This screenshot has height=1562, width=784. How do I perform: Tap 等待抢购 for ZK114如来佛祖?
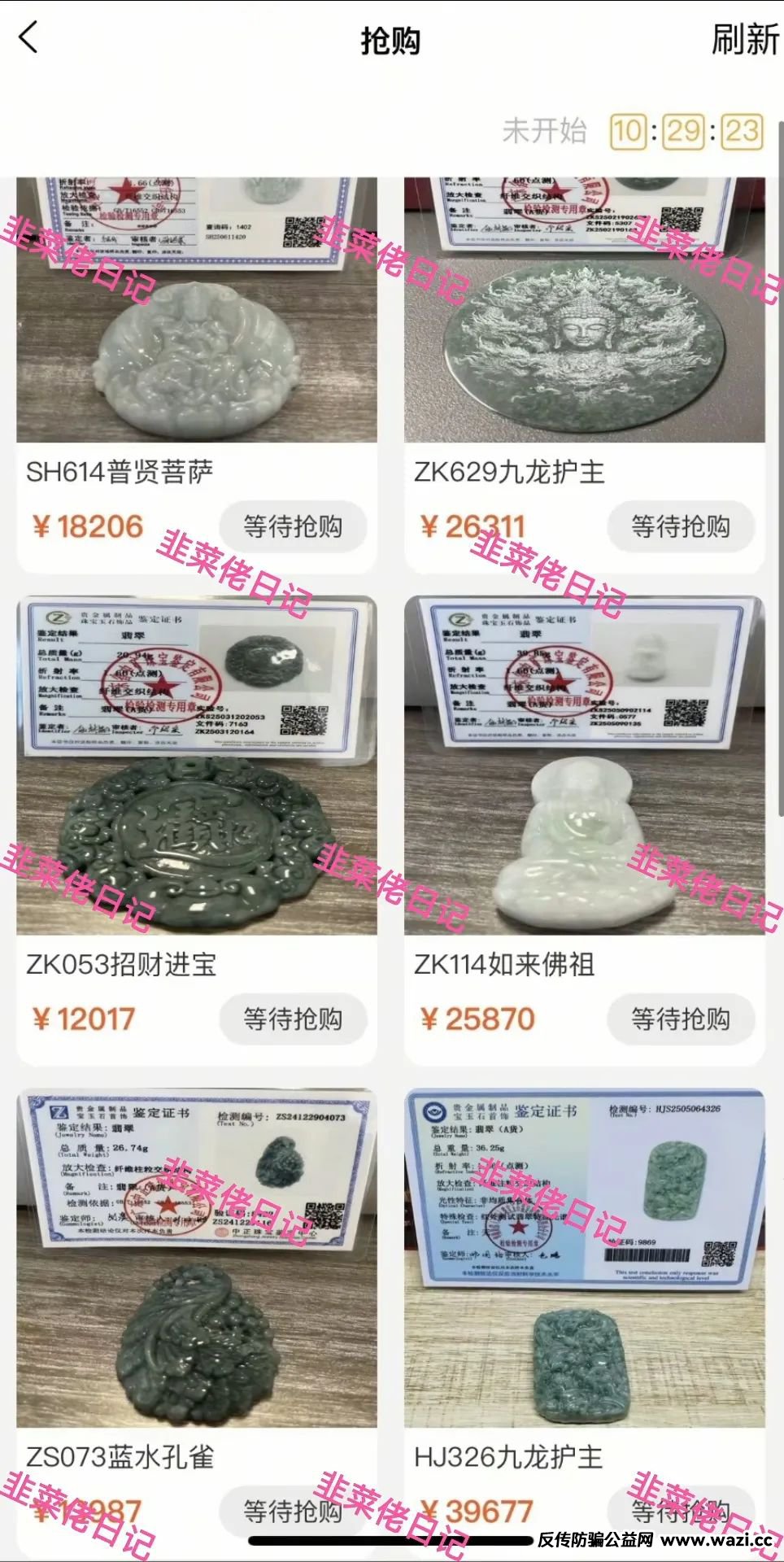681,1019
